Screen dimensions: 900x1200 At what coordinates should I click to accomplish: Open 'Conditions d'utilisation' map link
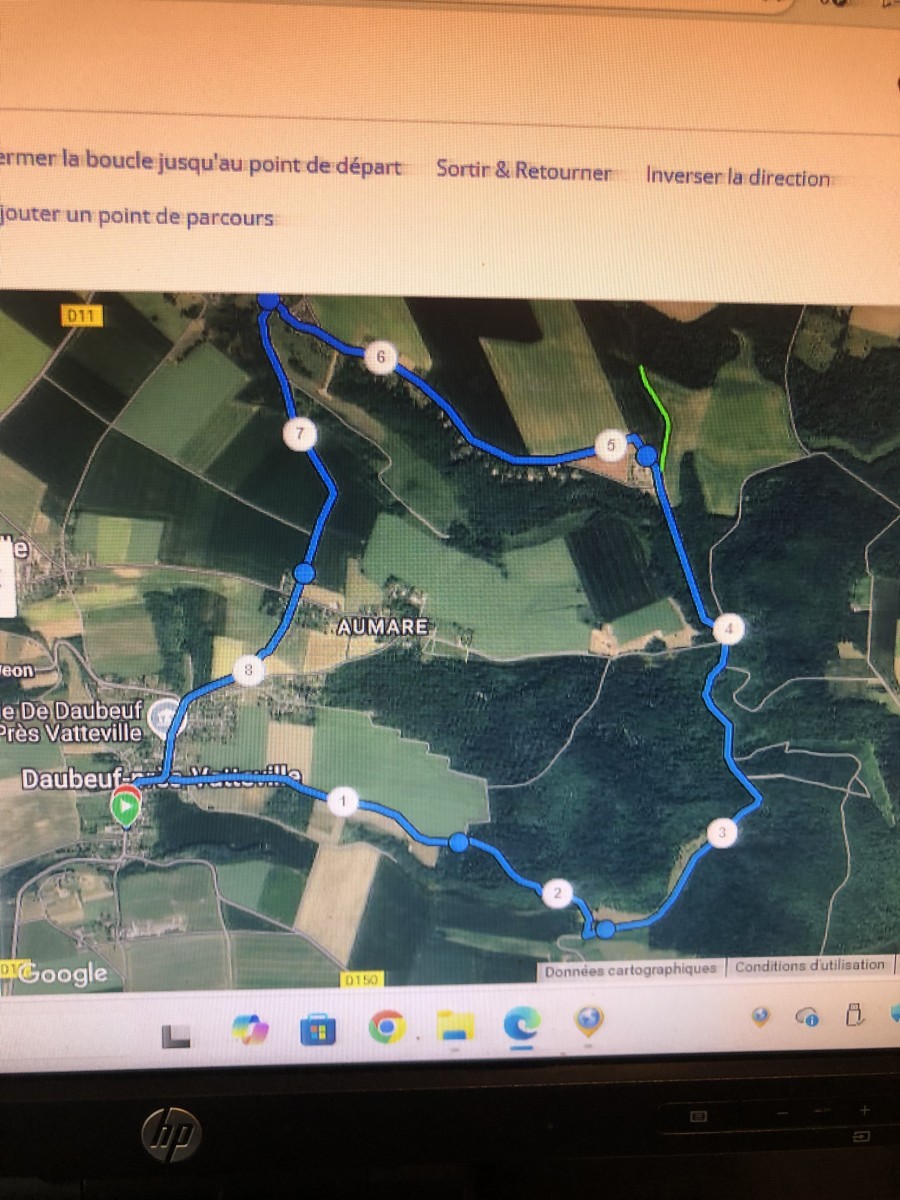click(x=810, y=966)
